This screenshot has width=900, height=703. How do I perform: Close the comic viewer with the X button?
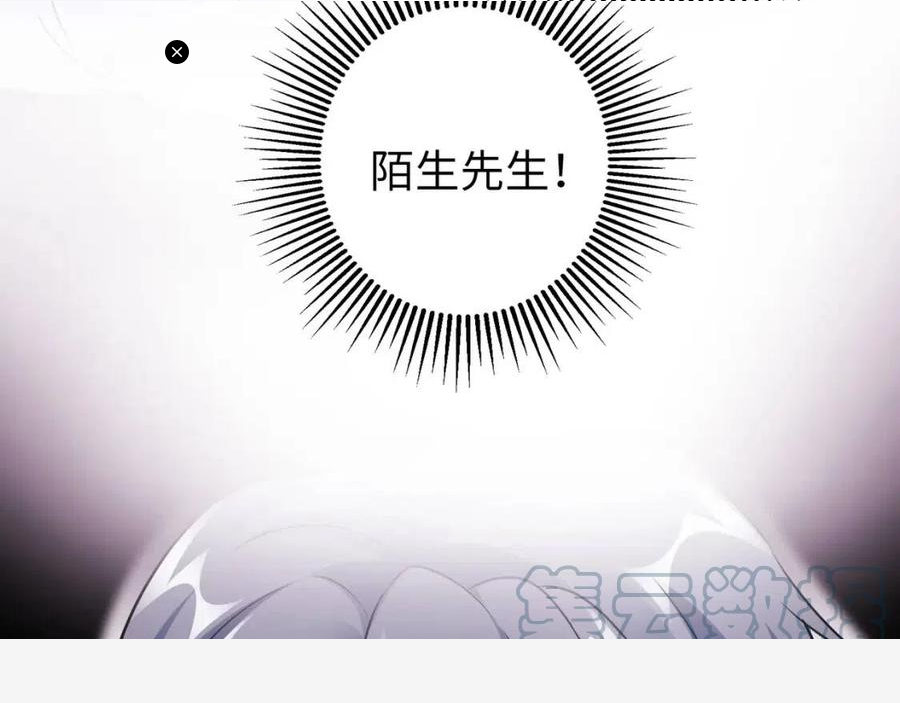[x=177, y=52]
